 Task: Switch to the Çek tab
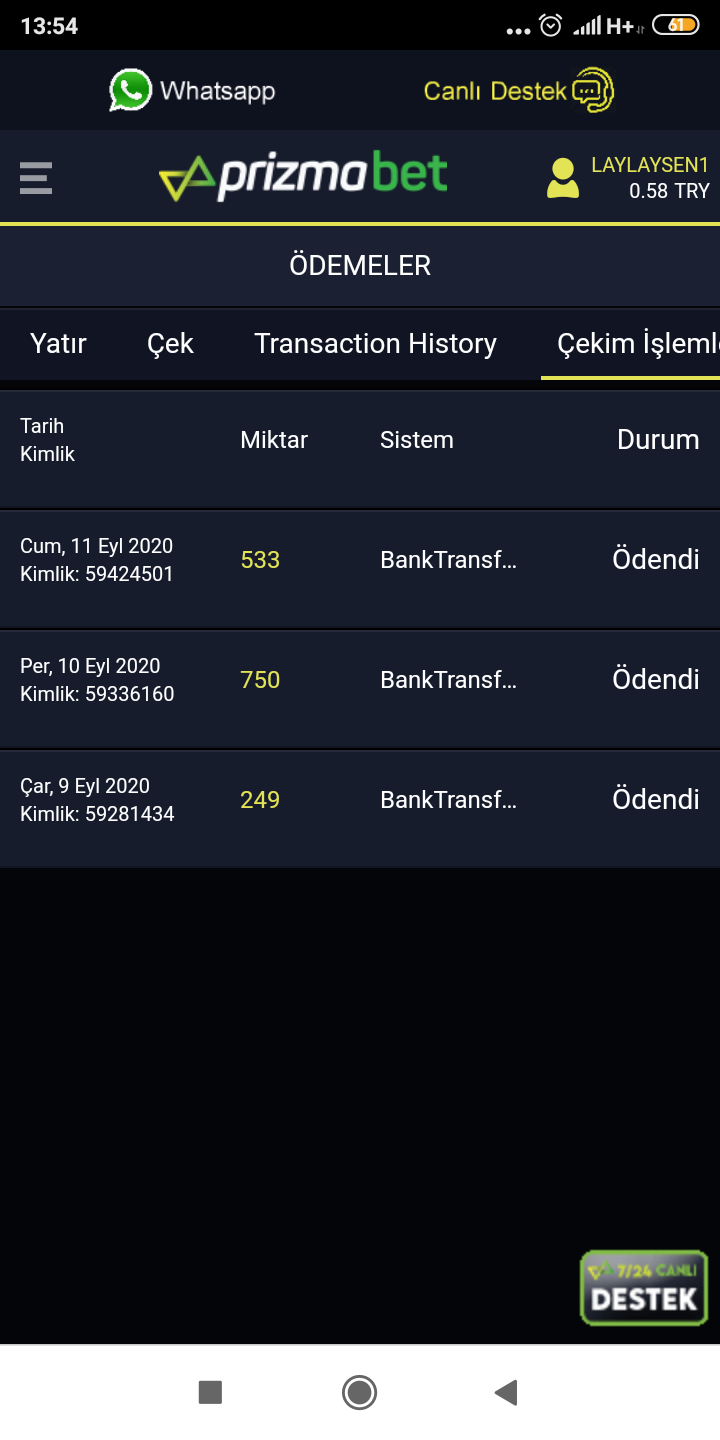click(170, 344)
